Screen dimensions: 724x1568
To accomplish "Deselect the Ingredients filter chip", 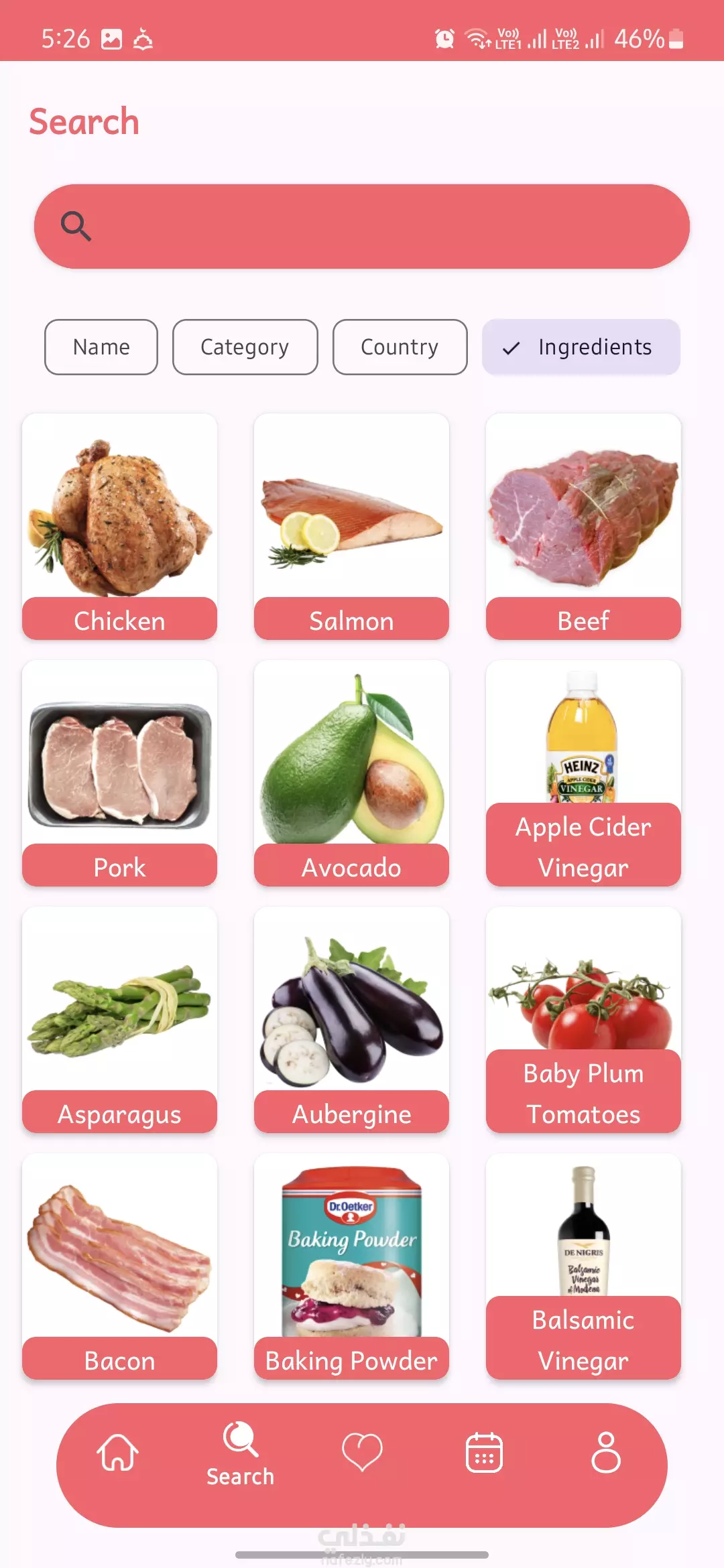I will (581, 347).
